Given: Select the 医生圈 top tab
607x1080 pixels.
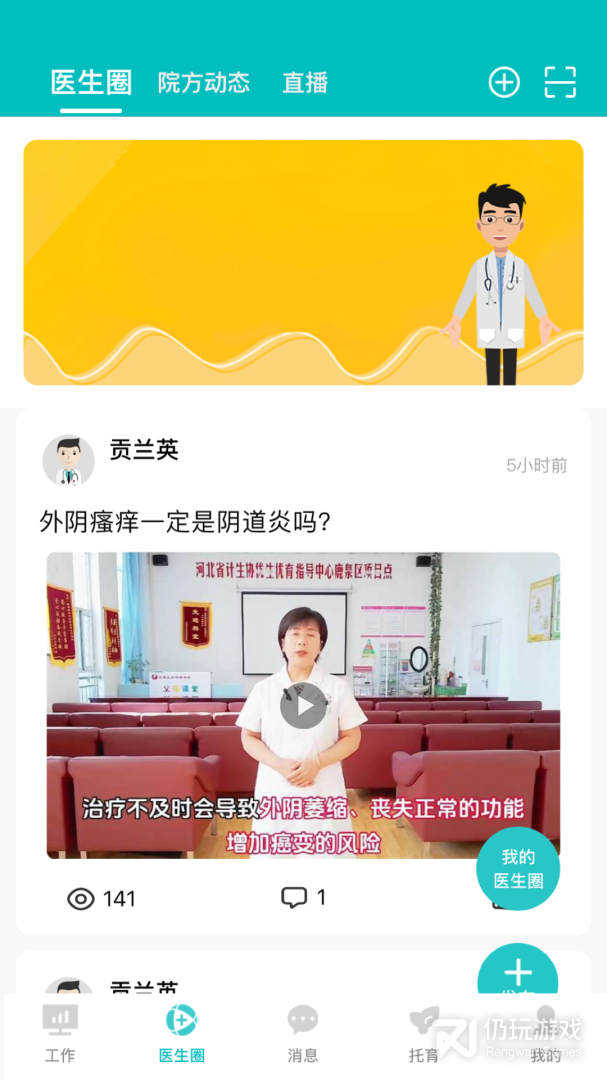Looking at the screenshot, I should pyautogui.click(x=91, y=83).
